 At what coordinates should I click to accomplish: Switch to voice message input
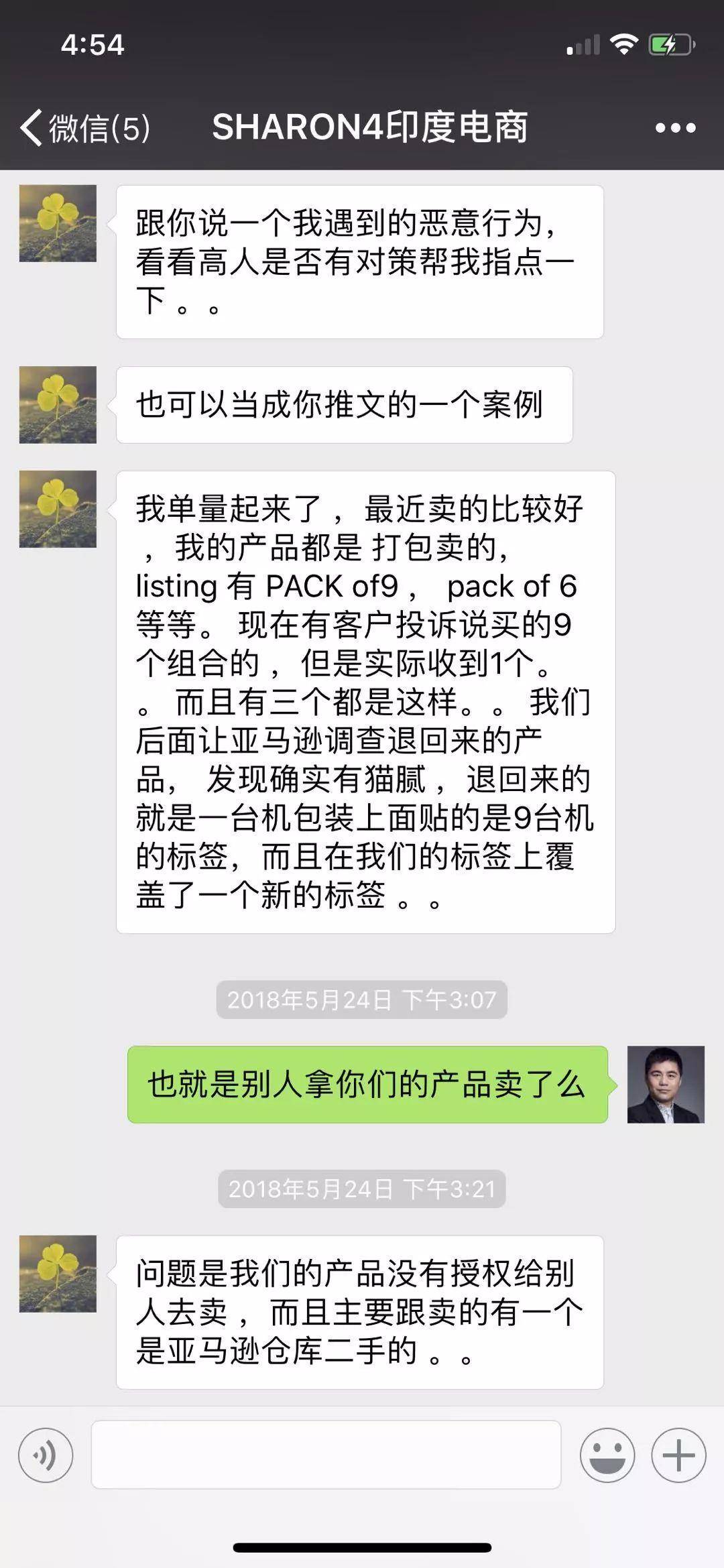coord(46,1455)
